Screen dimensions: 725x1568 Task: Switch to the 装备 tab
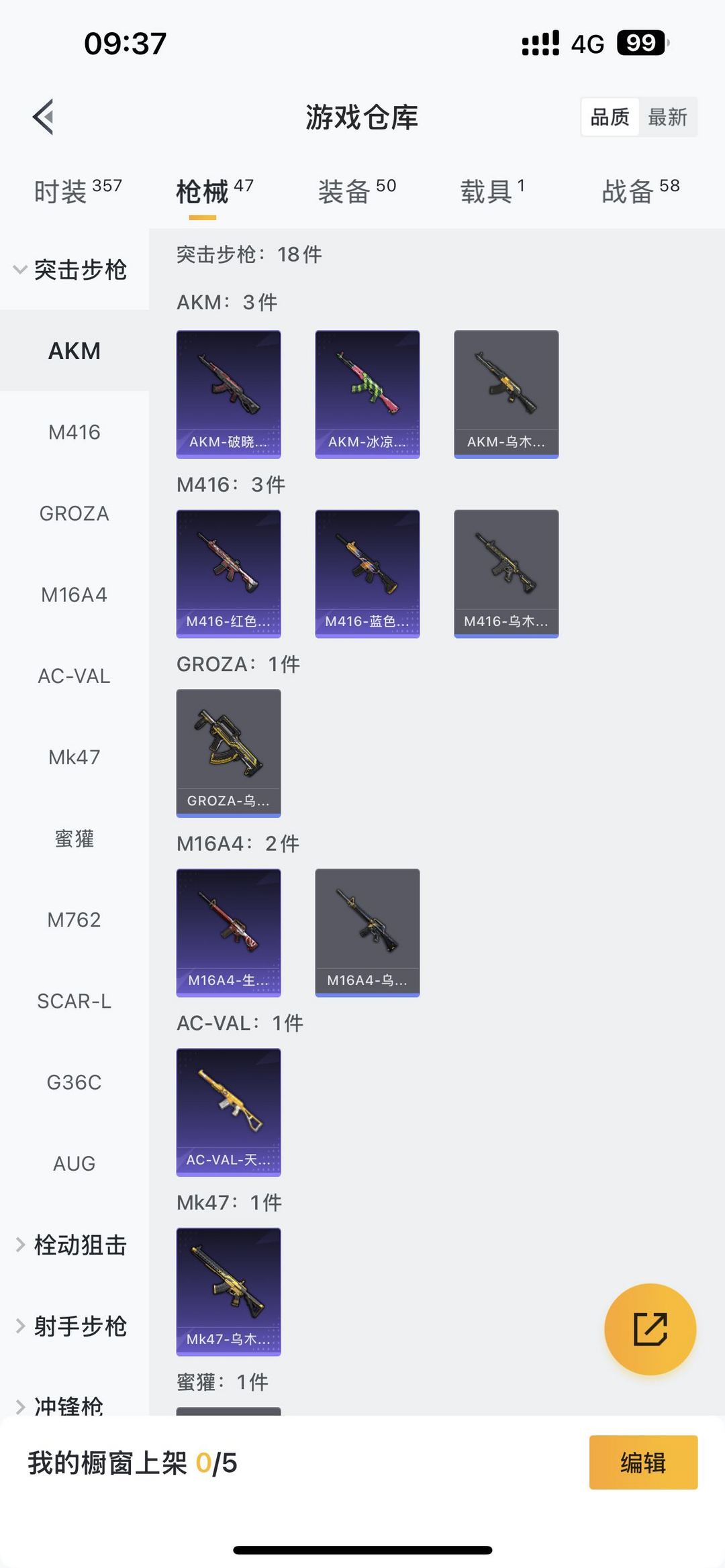click(x=356, y=191)
